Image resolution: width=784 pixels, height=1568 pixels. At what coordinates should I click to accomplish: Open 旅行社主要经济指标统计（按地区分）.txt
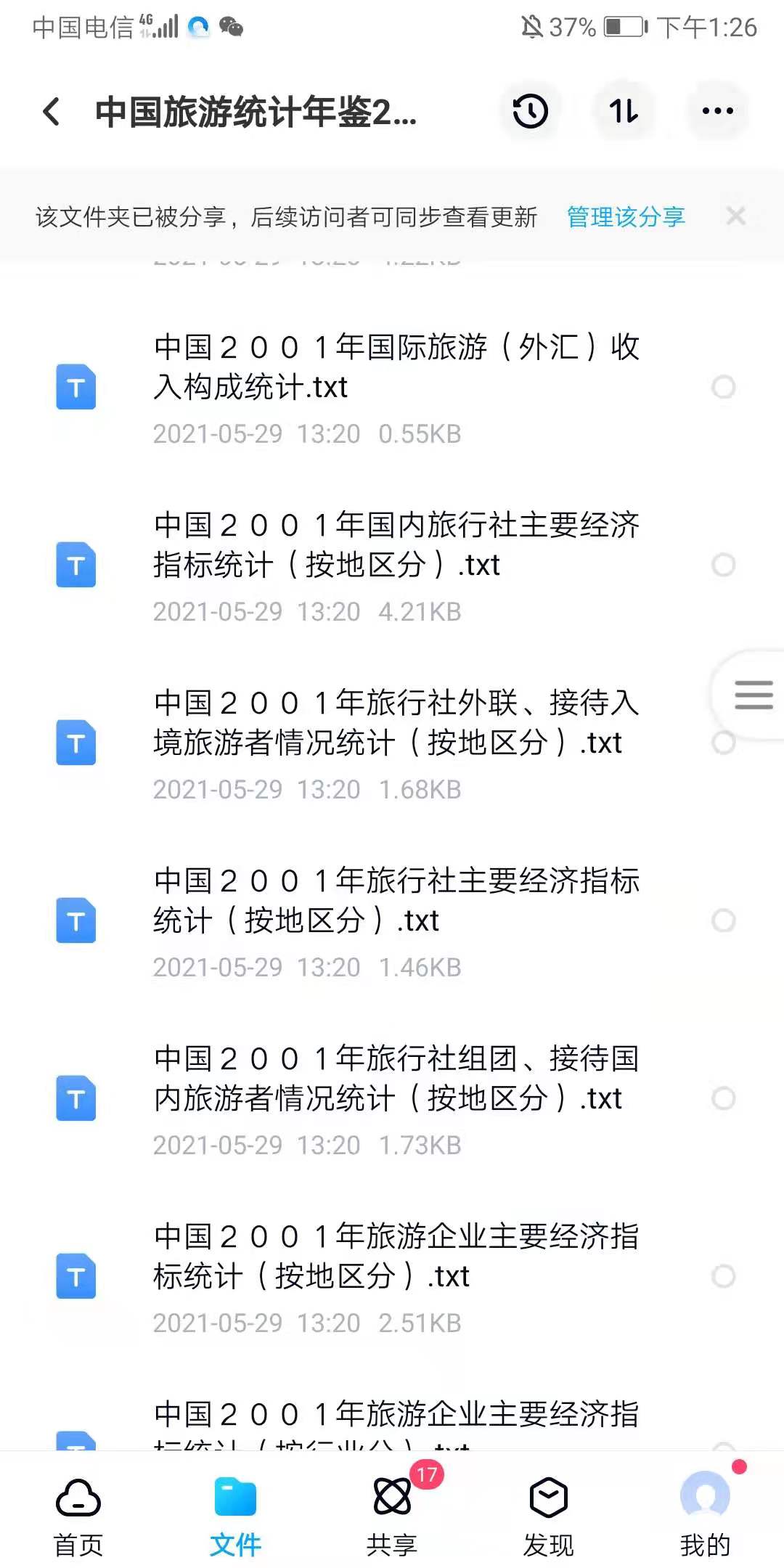pyautogui.click(x=396, y=901)
